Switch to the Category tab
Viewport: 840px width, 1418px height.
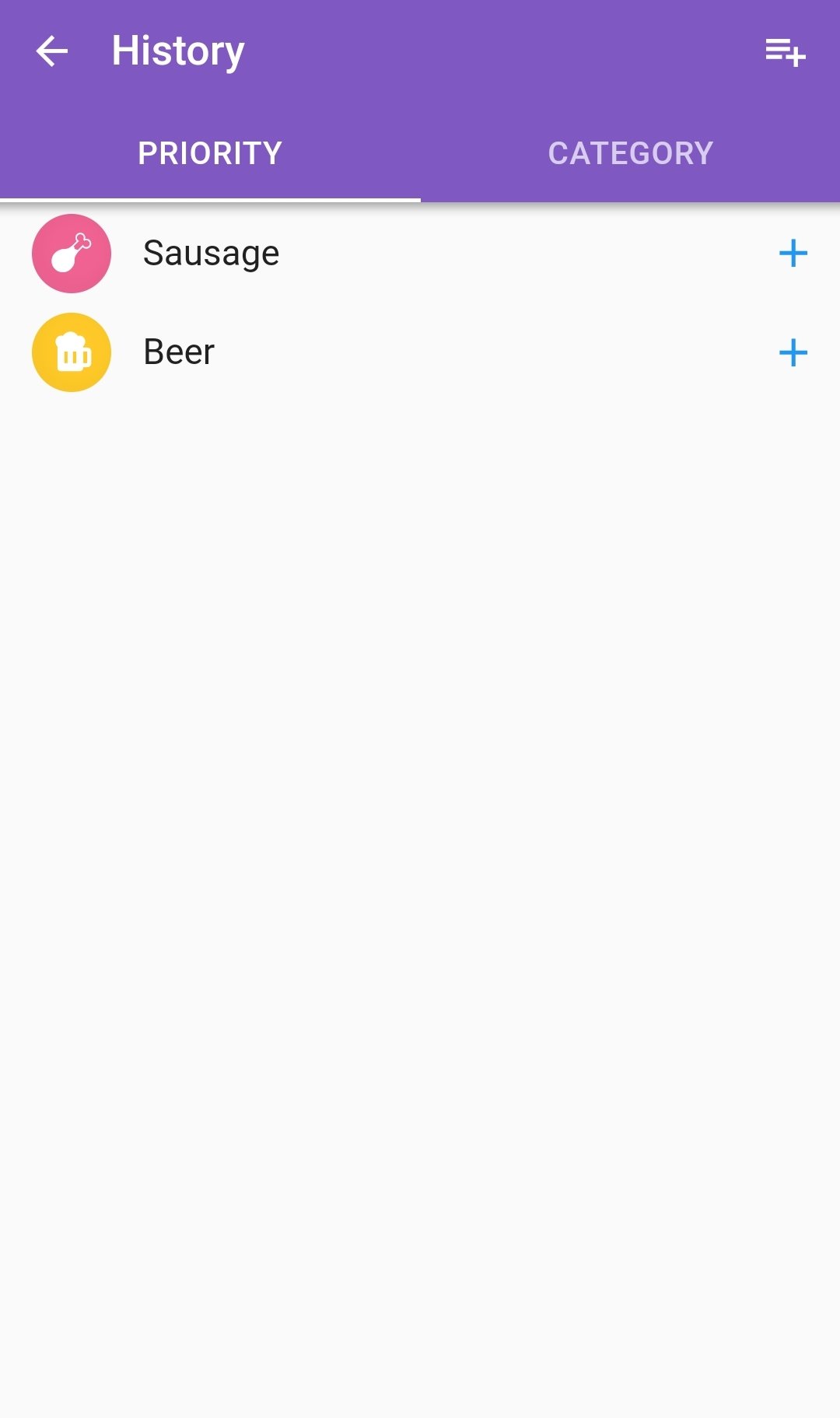click(631, 153)
